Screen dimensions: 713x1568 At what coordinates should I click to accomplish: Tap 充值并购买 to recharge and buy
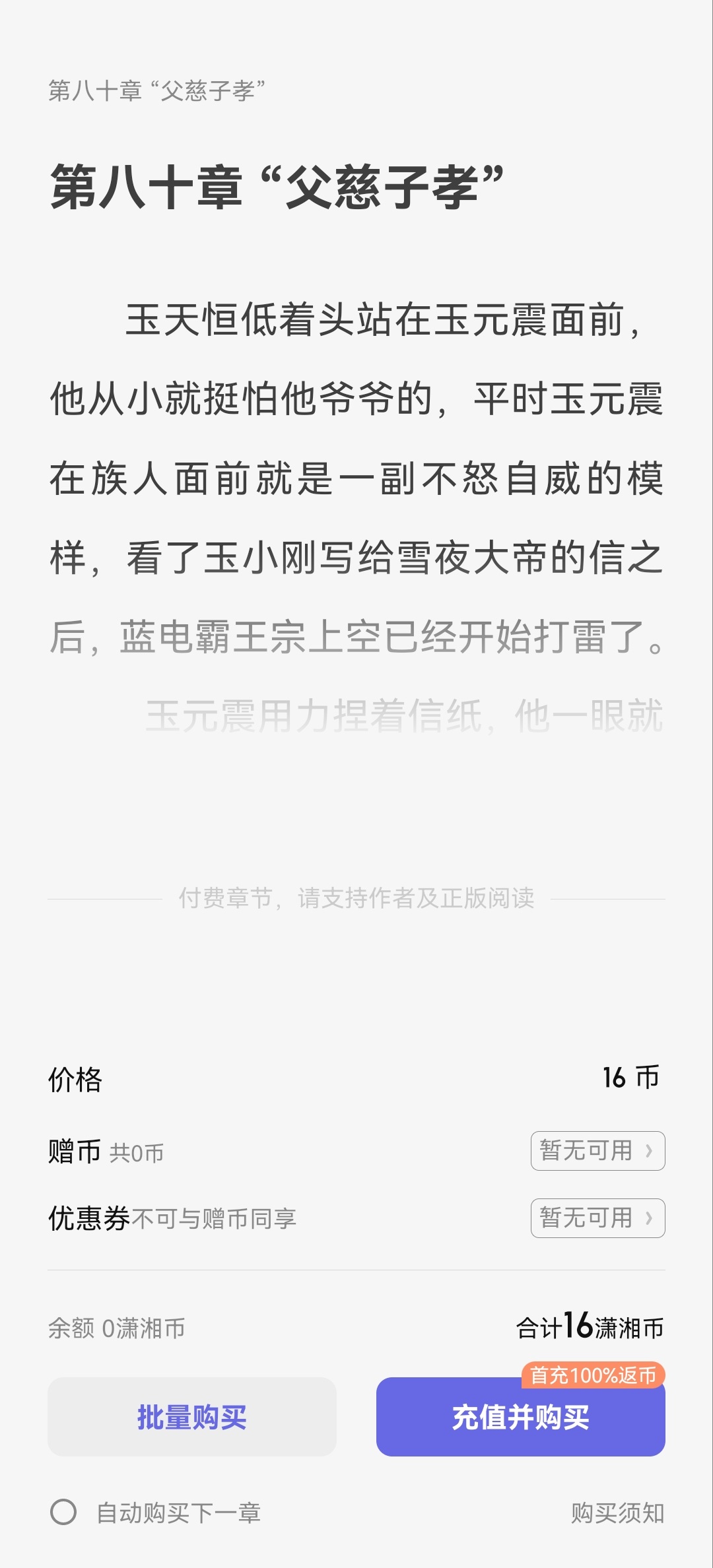point(520,1417)
